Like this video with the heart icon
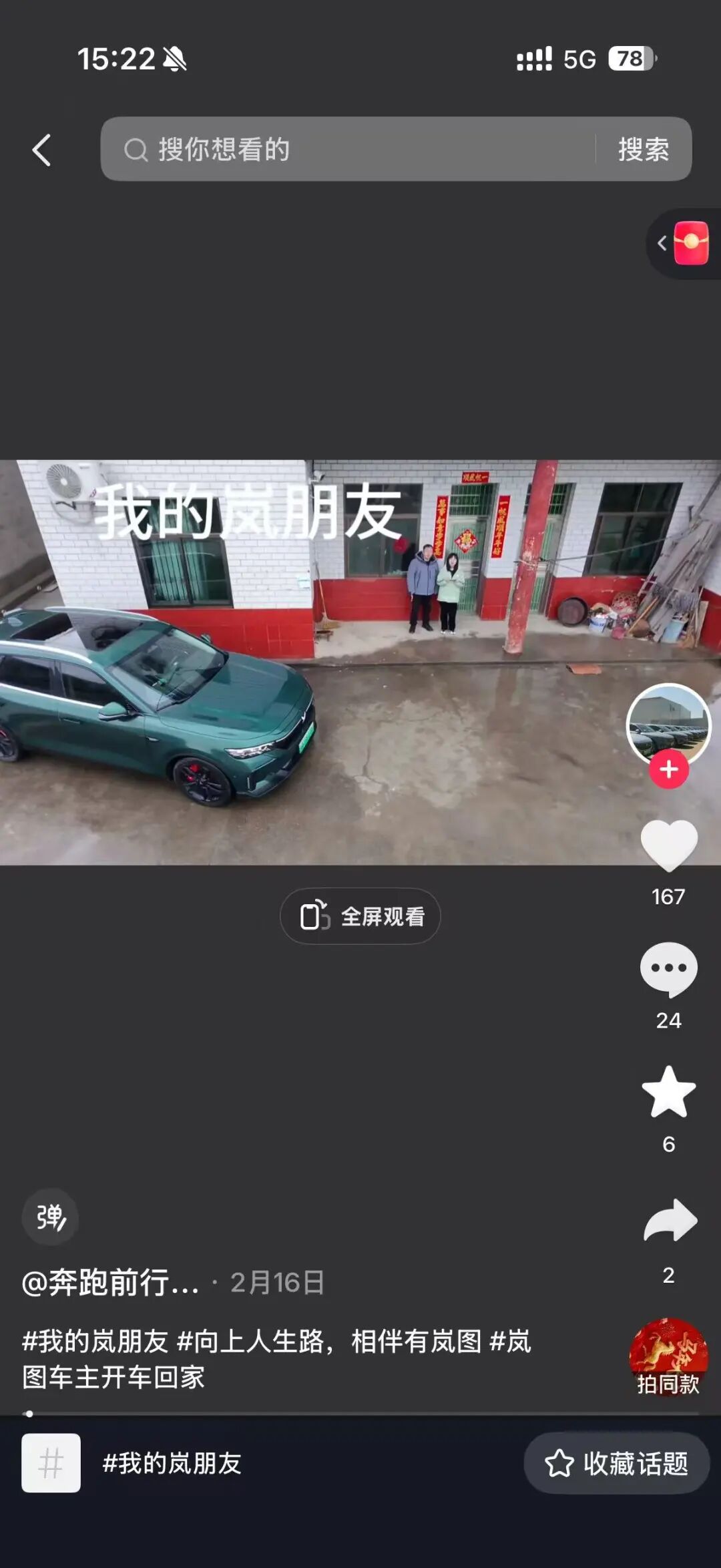 (668, 845)
